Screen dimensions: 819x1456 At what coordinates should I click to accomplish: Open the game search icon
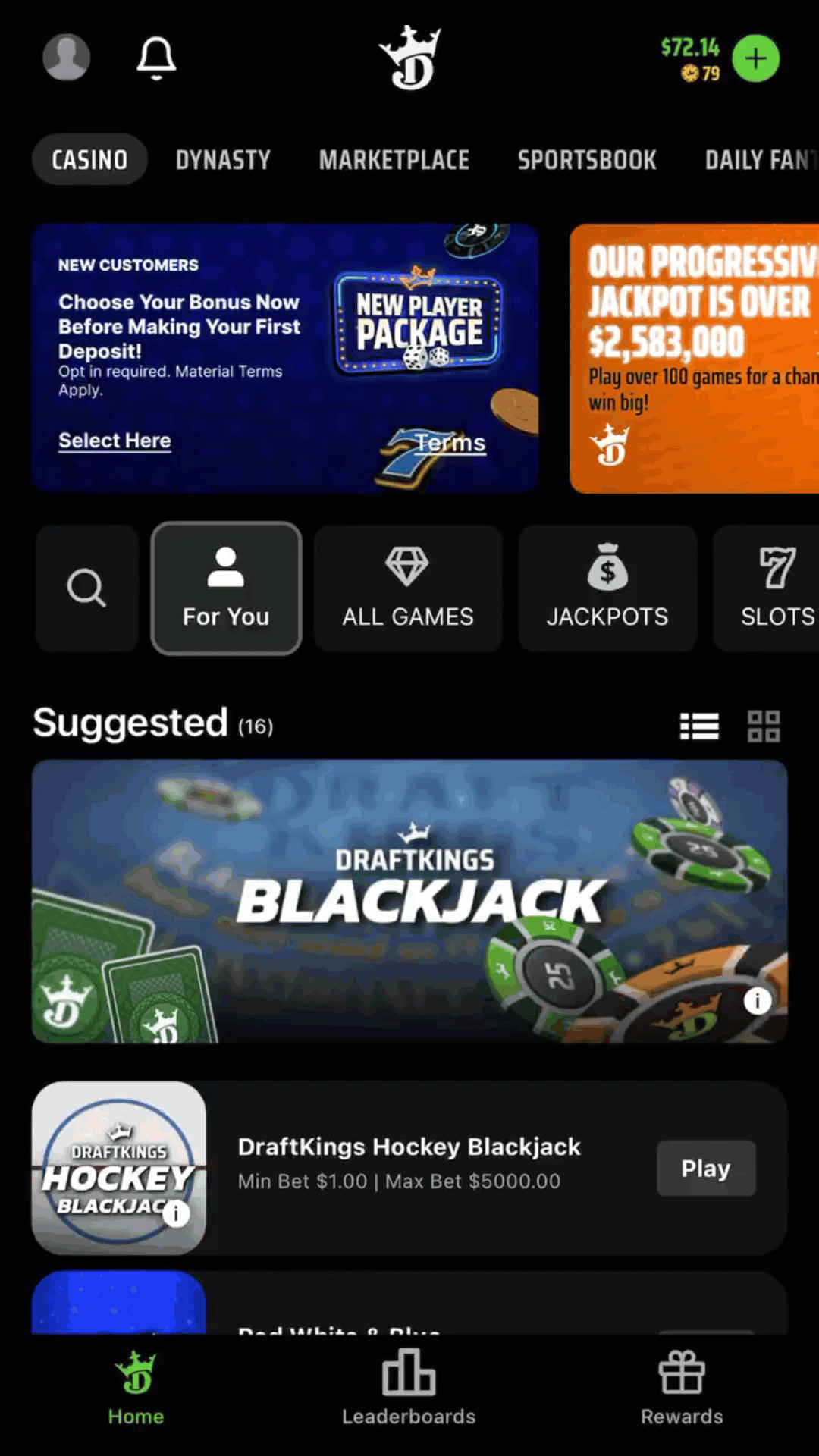[x=87, y=588]
